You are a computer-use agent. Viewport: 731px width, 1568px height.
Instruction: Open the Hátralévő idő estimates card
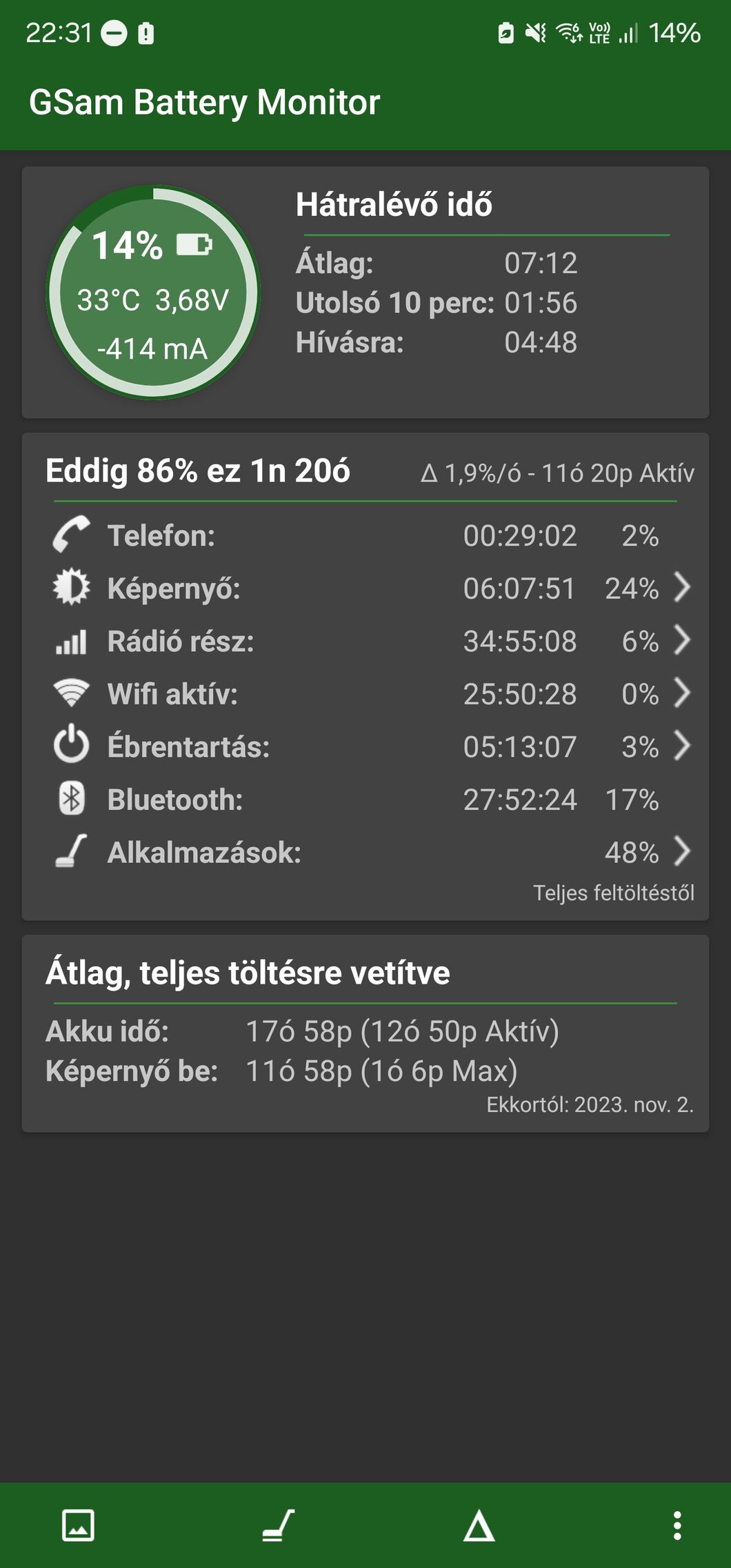483,292
